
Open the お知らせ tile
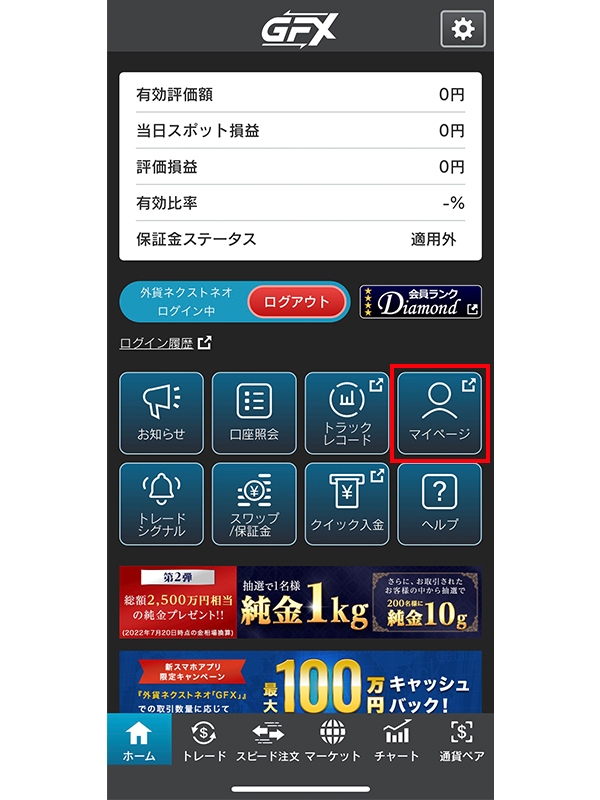[161, 414]
